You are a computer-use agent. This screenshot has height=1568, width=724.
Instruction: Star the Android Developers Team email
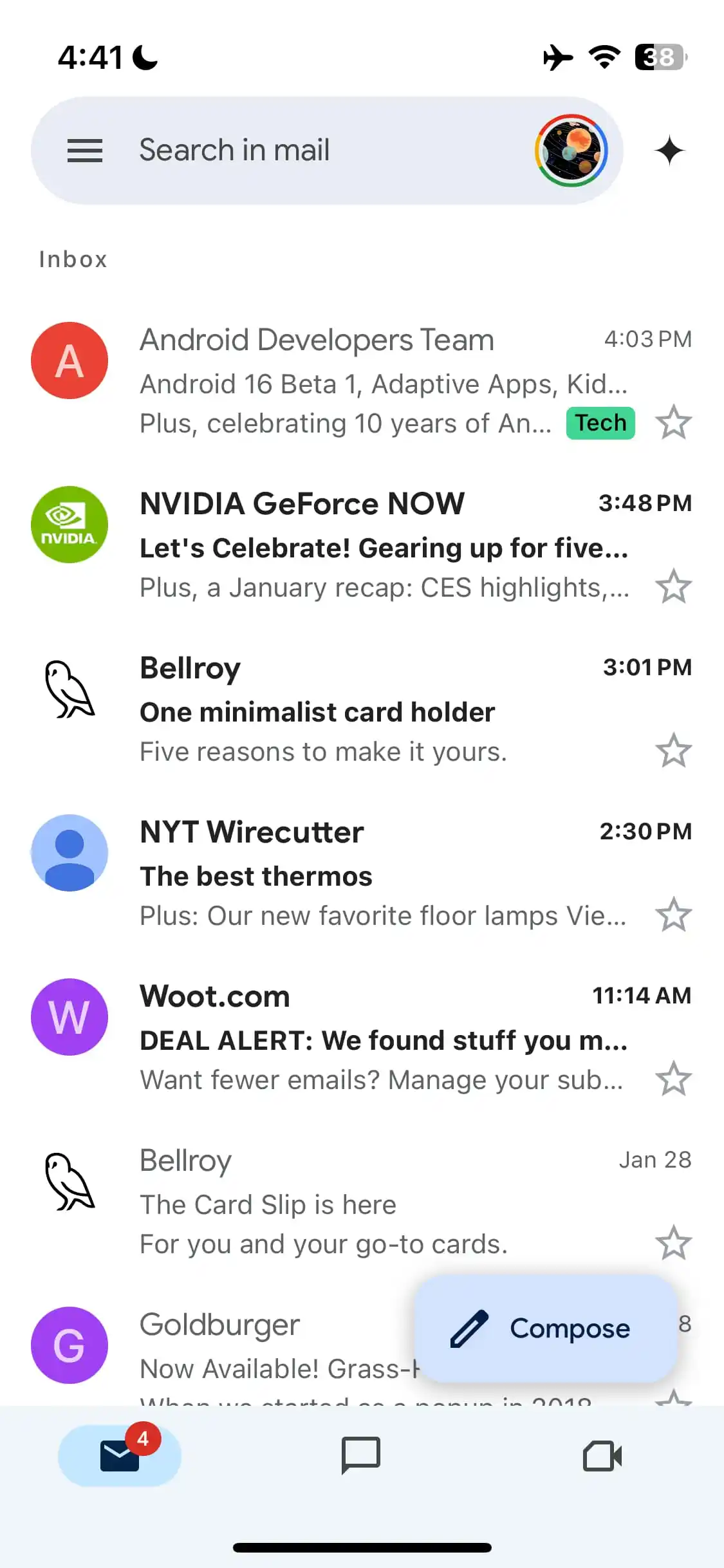(x=674, y=423)
